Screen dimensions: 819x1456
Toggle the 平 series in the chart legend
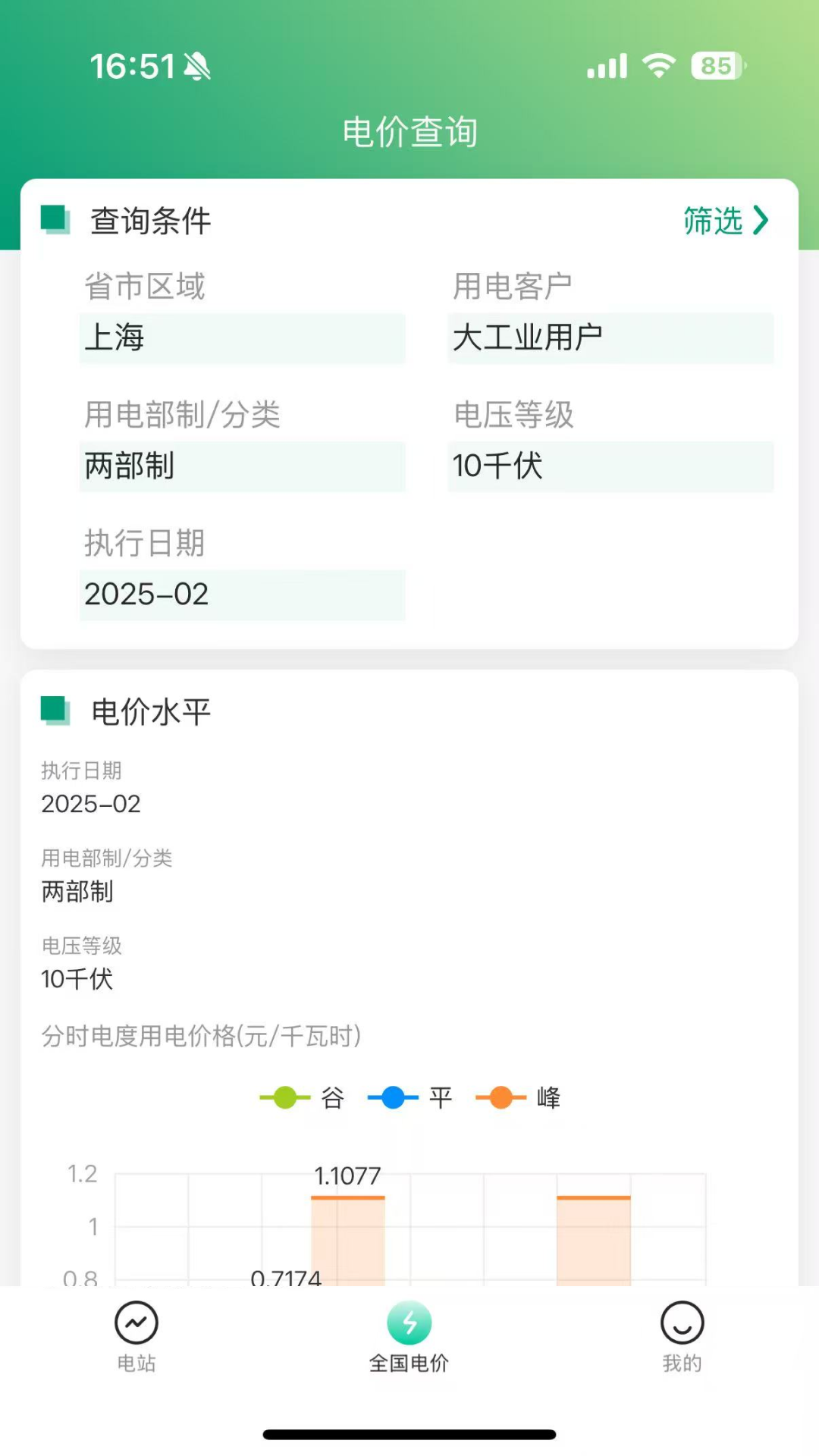(414, 1097)
